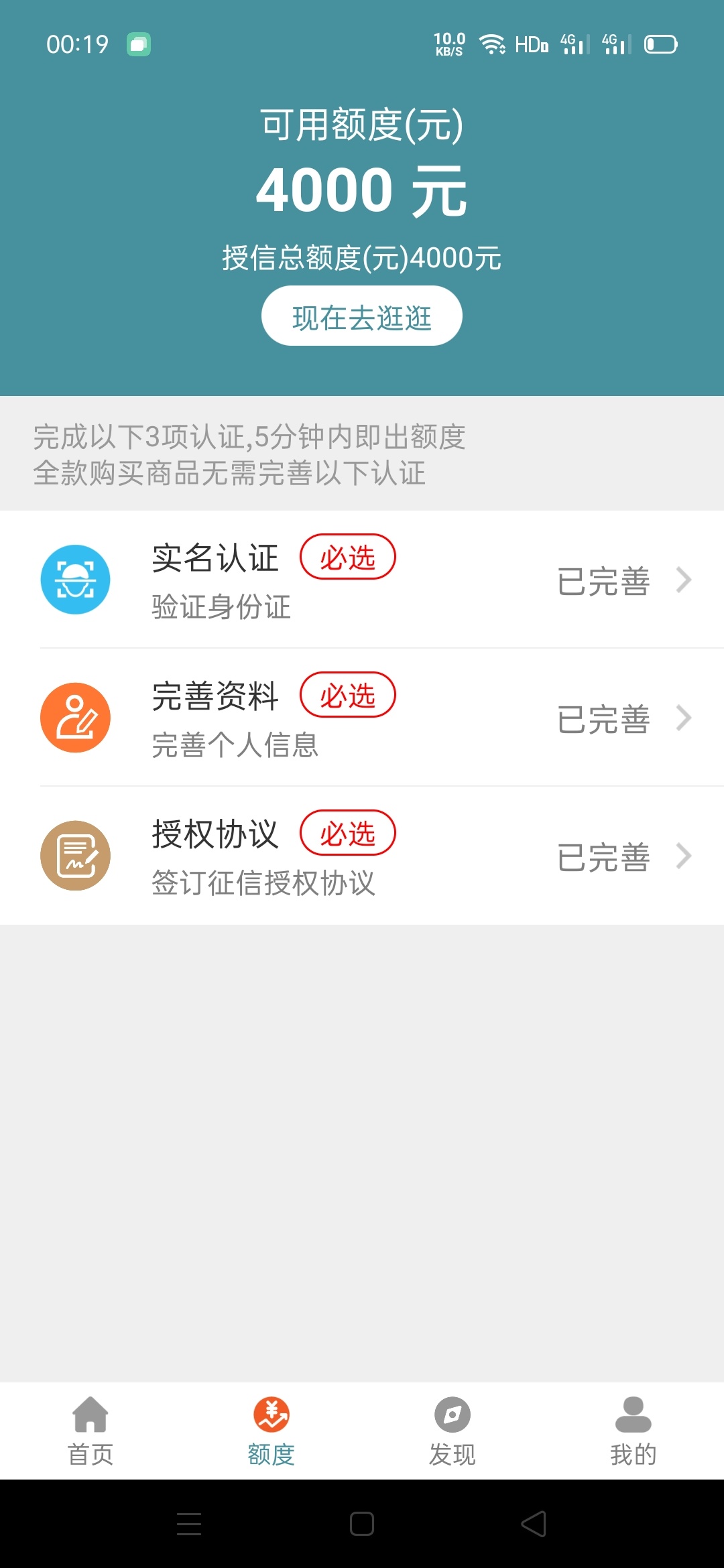The image size is (724, 1568).
Task: Open the 授权协议 row
Action: click(x=362, y=856)
